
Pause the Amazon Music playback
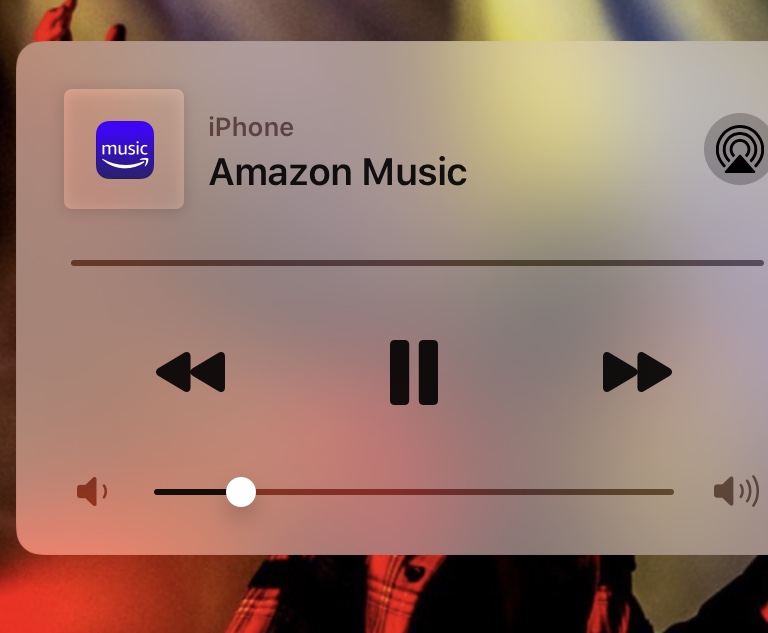pyautogui.click(x=414, y=372)
